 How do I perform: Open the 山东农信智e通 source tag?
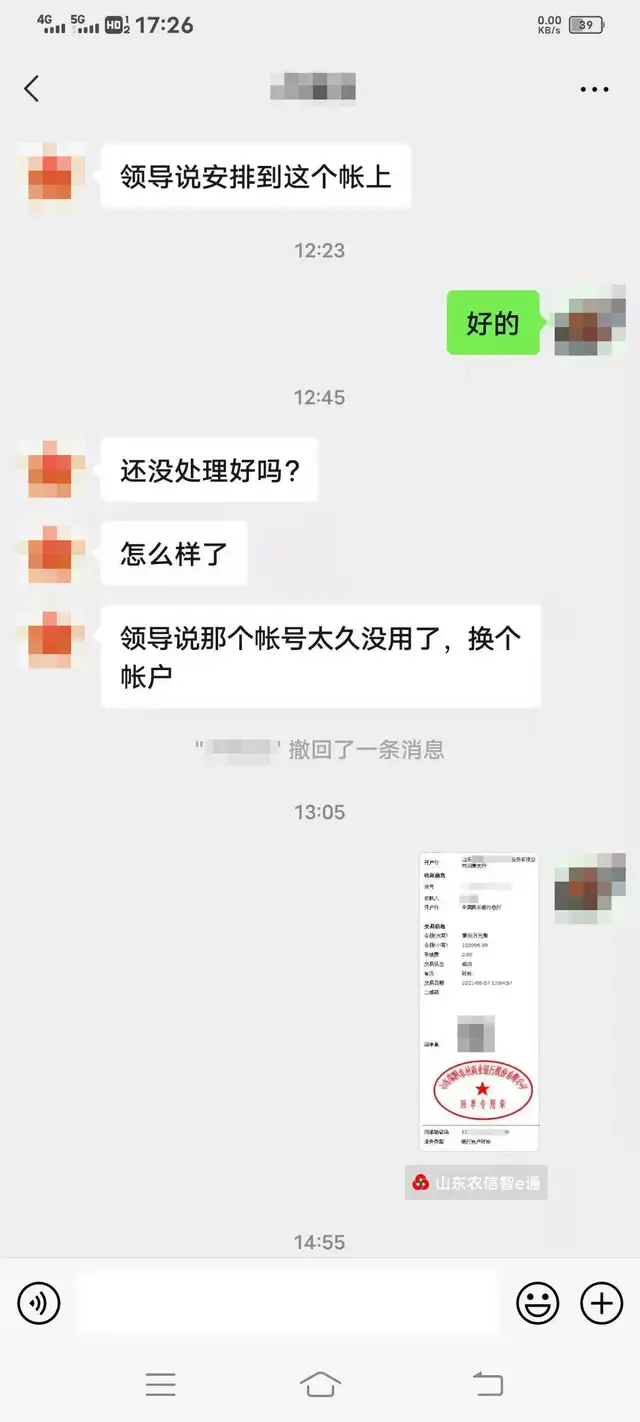click(476, 1182)
